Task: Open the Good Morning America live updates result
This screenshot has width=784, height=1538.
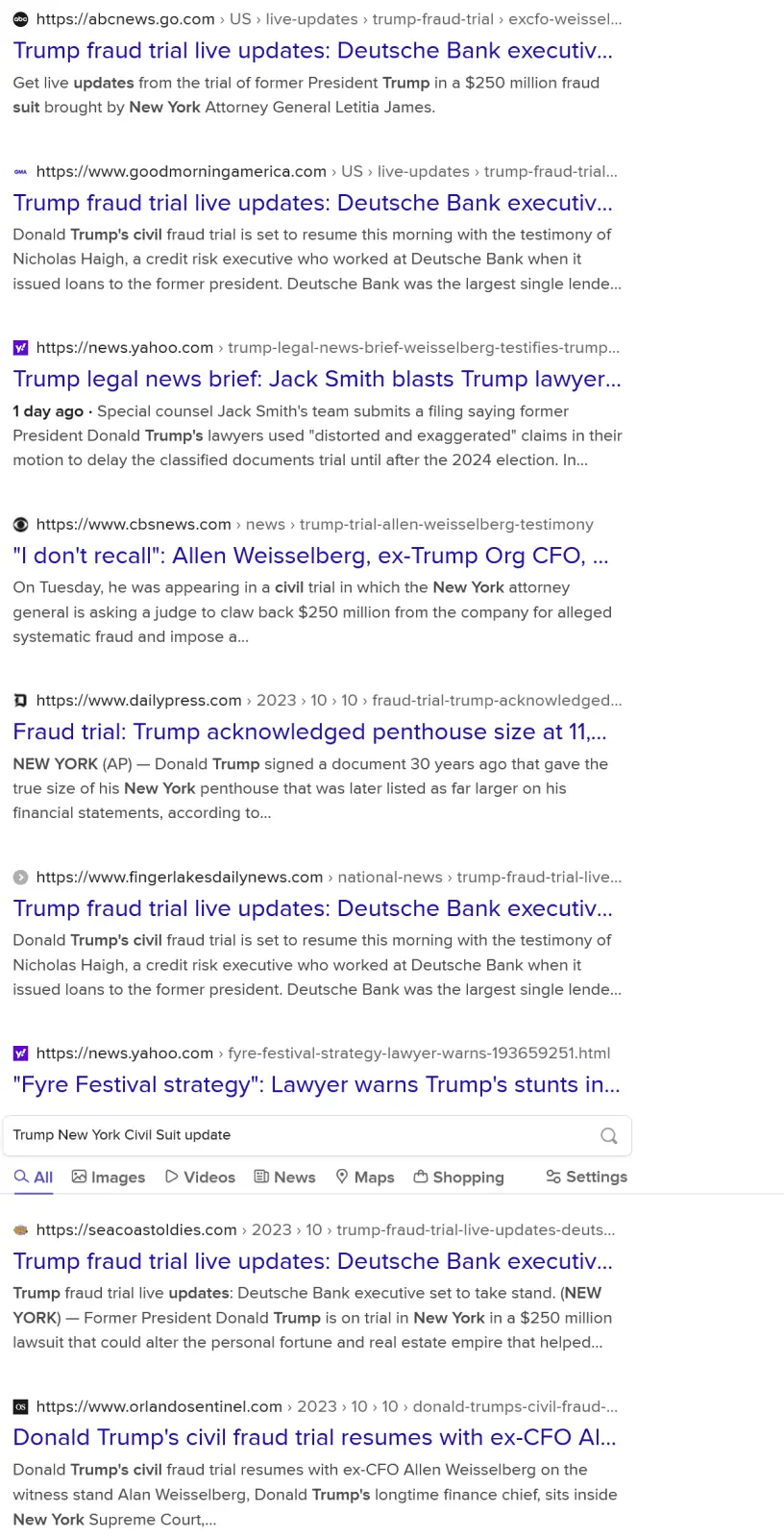Action: [312, 203]
